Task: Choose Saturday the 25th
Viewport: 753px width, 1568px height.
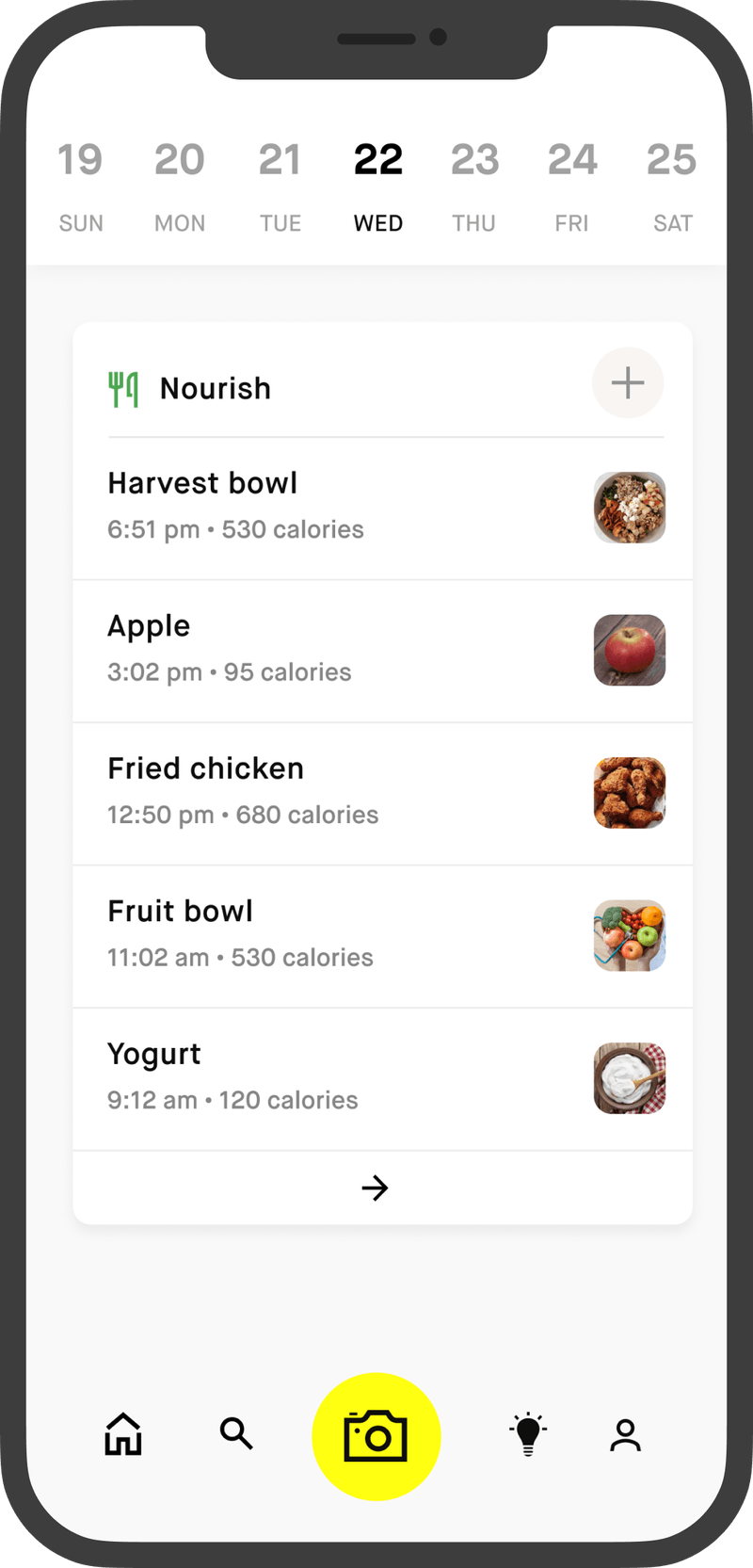Action: click(672, 184)
